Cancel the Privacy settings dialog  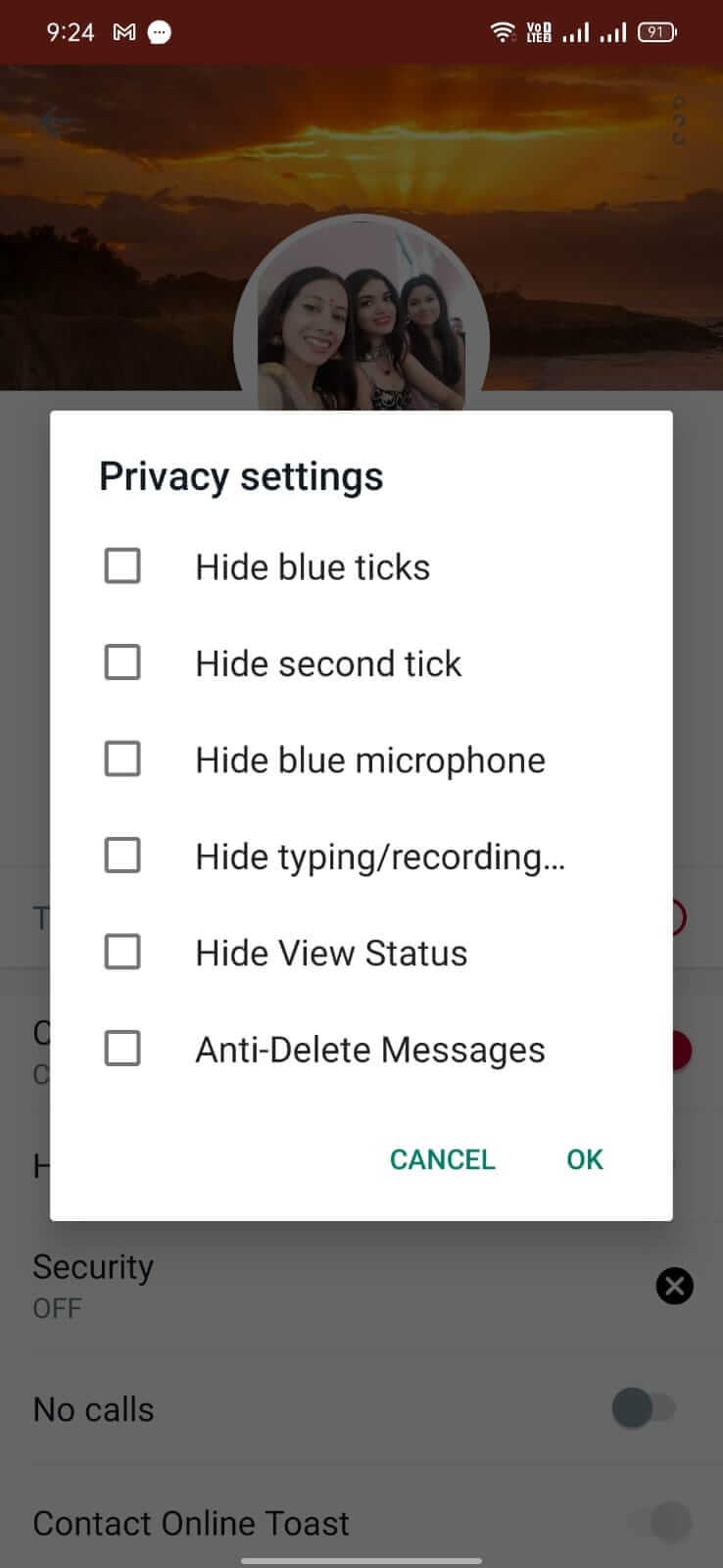(x=442, y=1159)
